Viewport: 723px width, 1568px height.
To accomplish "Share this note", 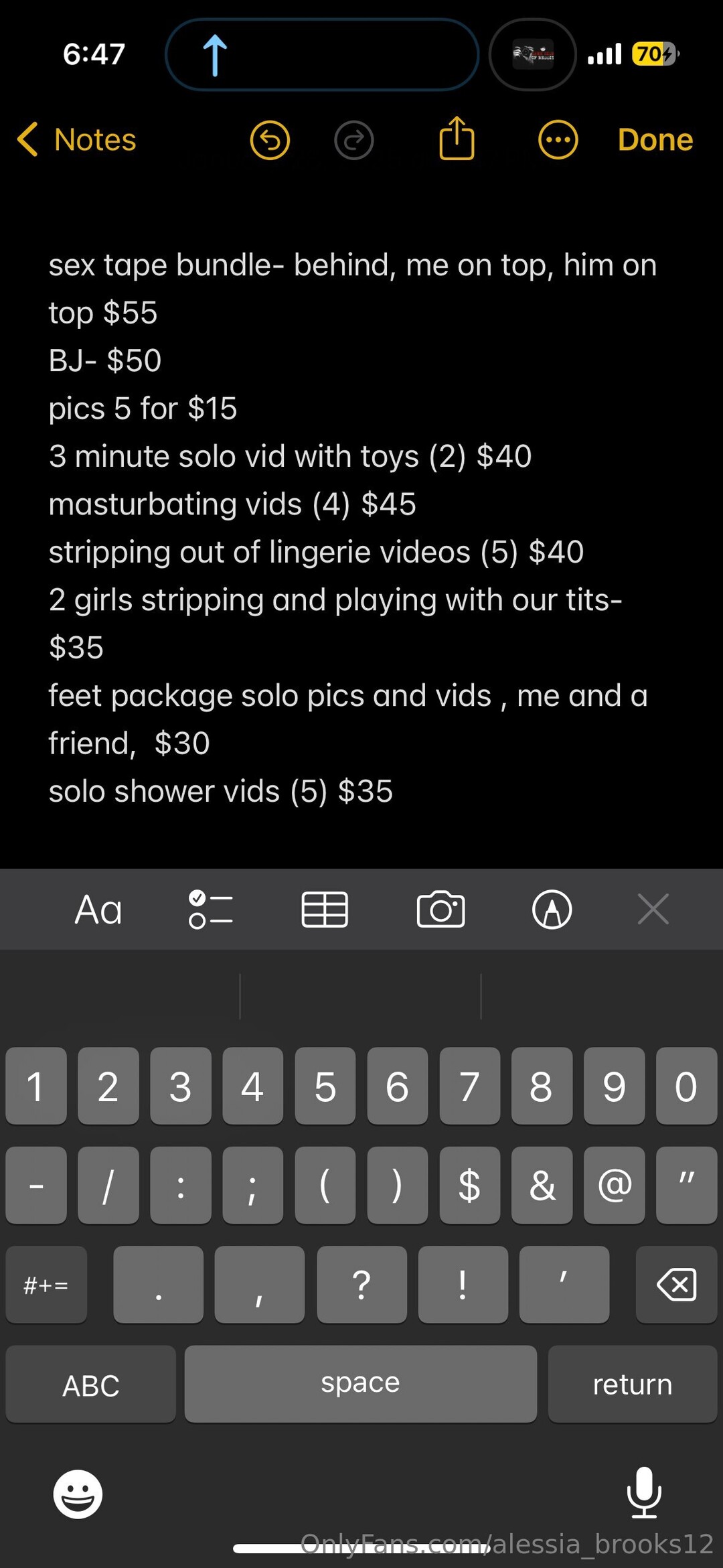I will (x=457, y=139).
